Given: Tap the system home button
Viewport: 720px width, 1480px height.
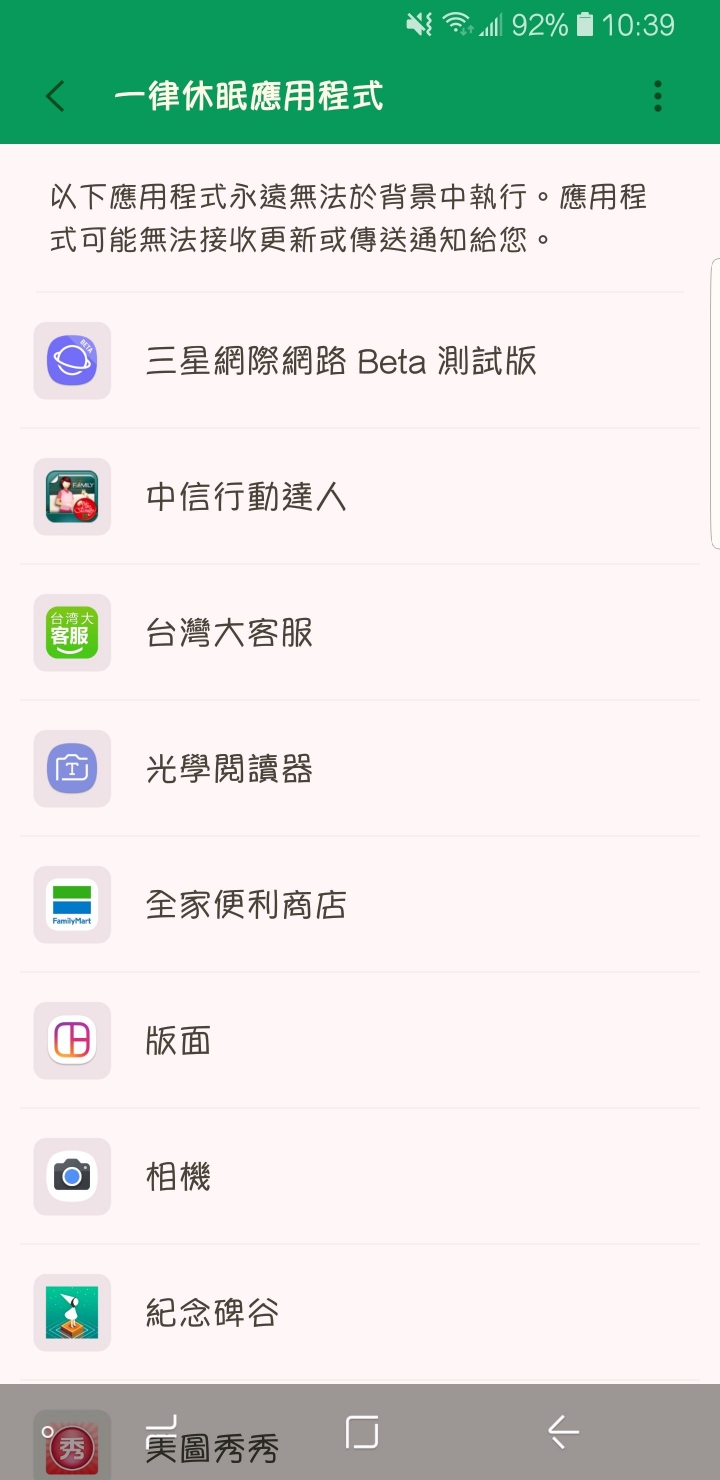Looking at the screenshot, I should (x=361, y=1432).
